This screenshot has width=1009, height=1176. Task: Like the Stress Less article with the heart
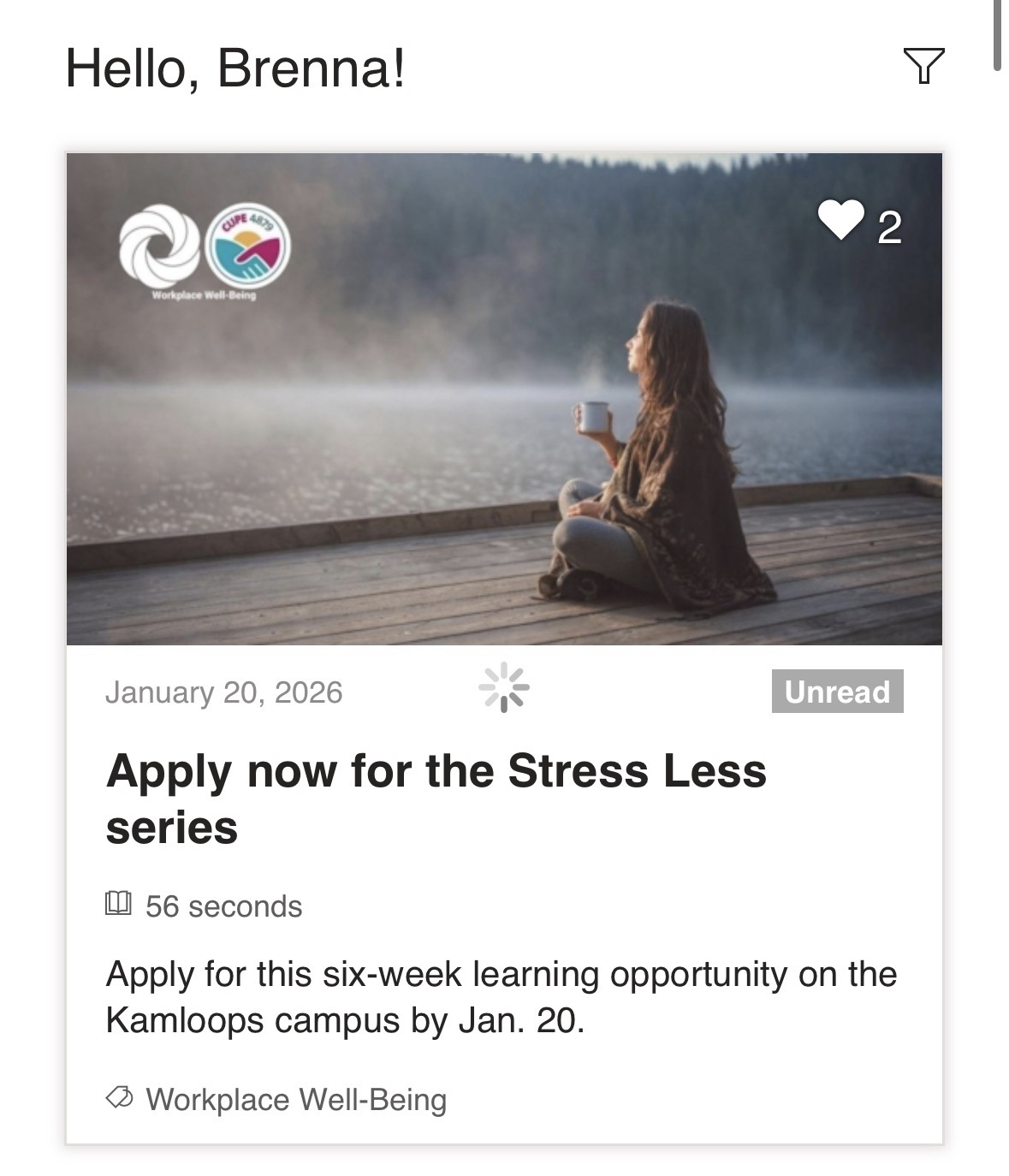[840, 221]
